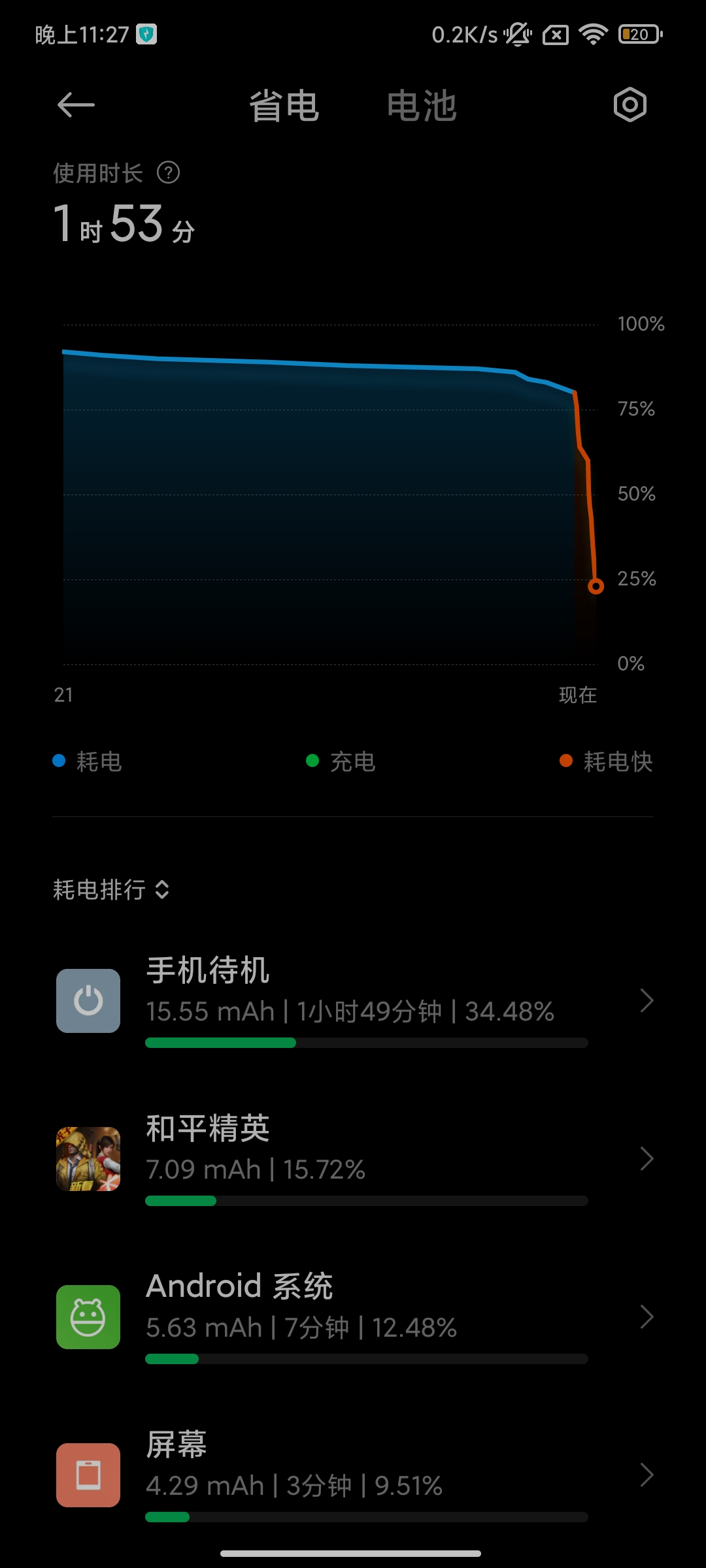Switch to the 电池 tab
This screenshot has width=706, height=1568.
(x=422, y=106)
